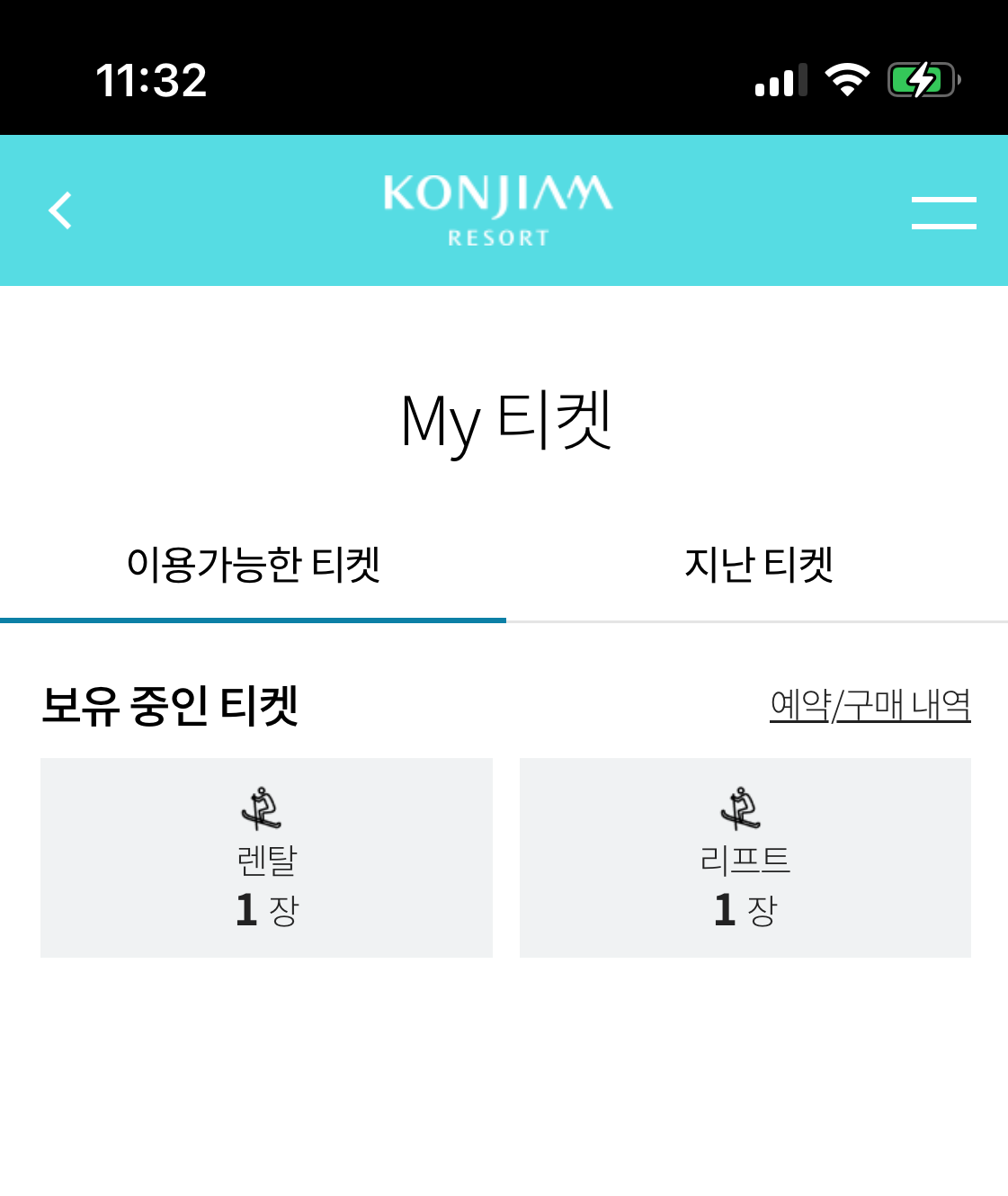Open the 렌탈 ticket card
This screenshot has height=1196, width=1008.
[266, 858]
